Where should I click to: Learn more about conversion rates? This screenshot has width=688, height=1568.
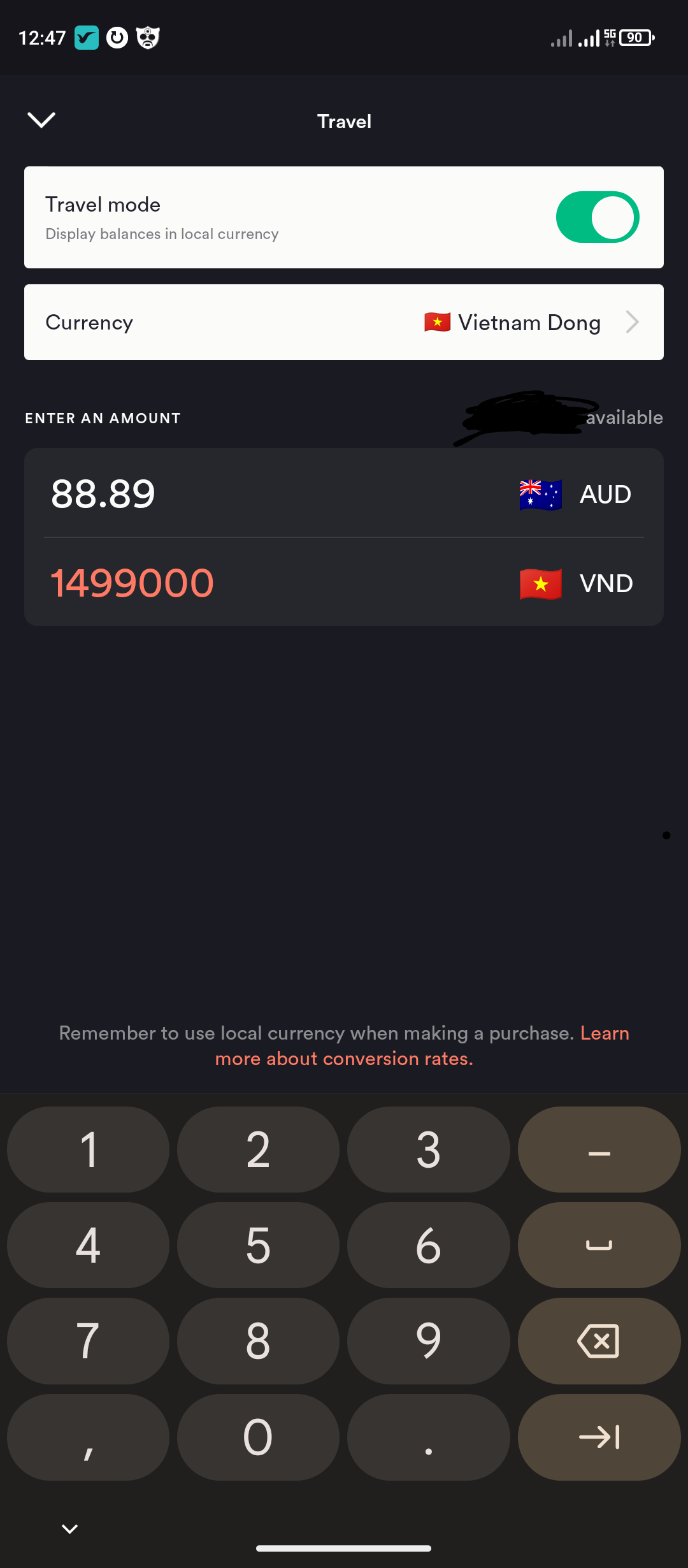pos(421,1046)
